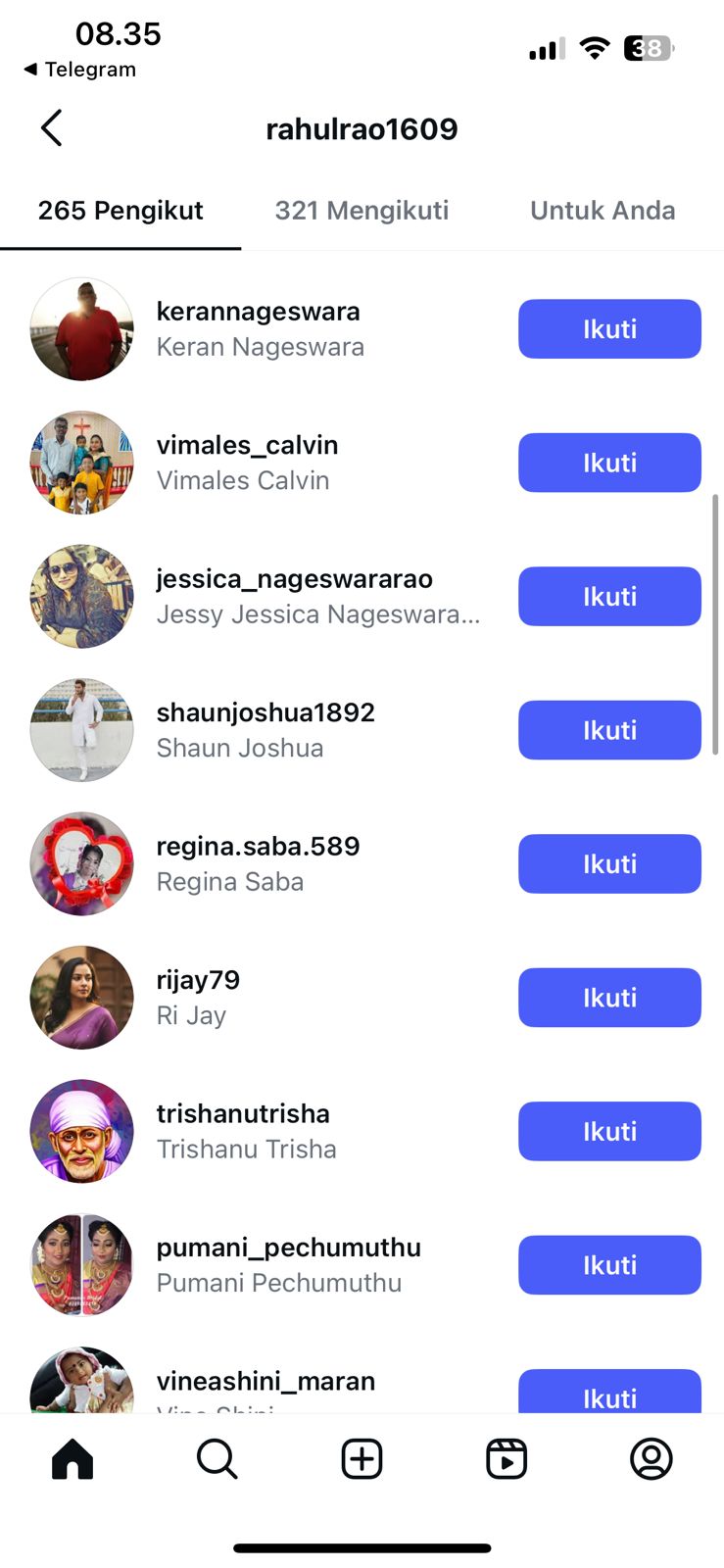The image size is (724, 1568).
Task: Open the Reels tab
Action: coord(507,1459)
